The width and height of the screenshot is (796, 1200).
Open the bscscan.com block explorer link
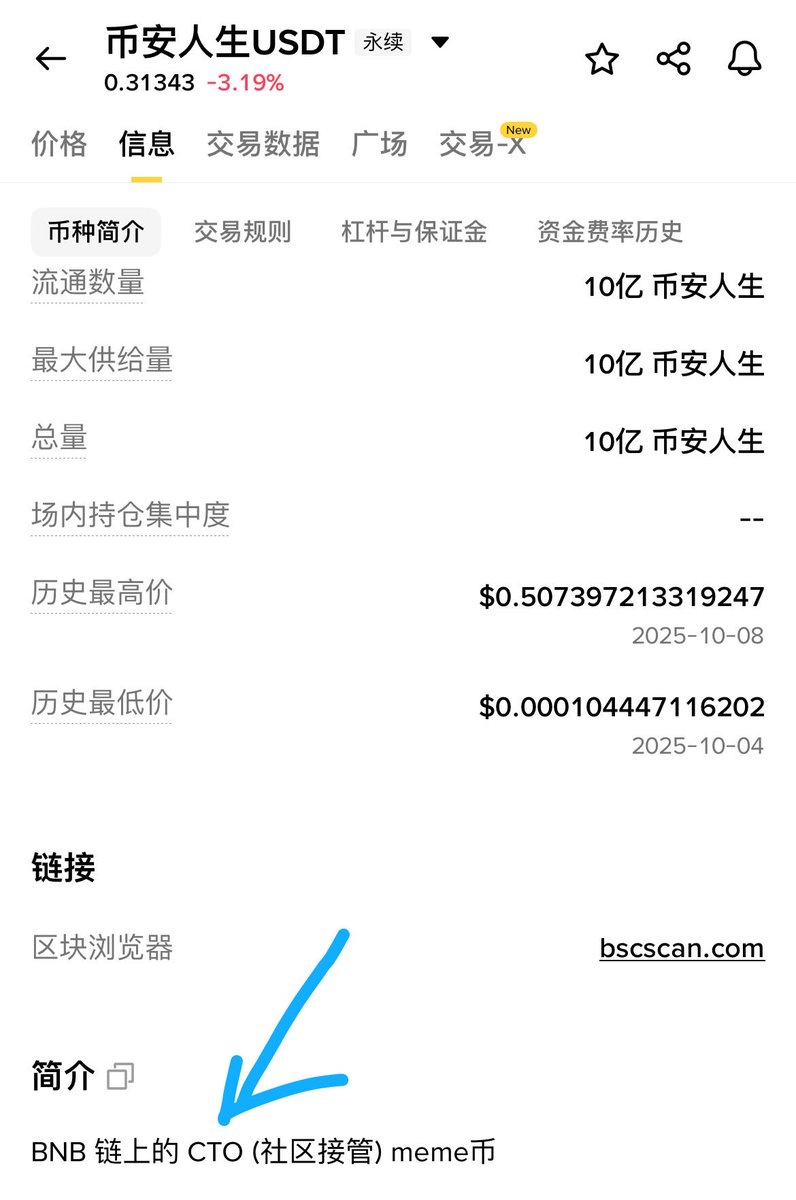click(x=682, y=948)
